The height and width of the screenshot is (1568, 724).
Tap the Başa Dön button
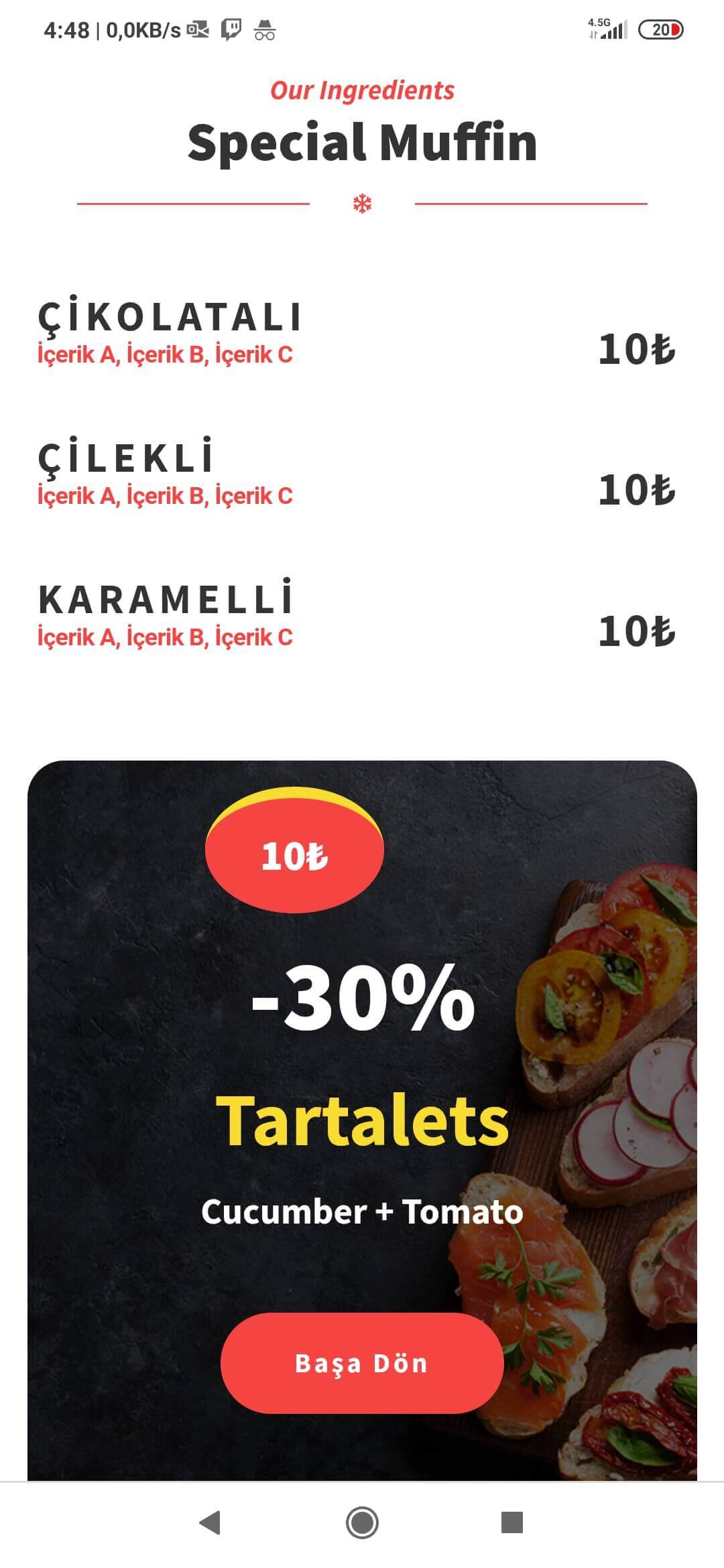point(362,1364)
